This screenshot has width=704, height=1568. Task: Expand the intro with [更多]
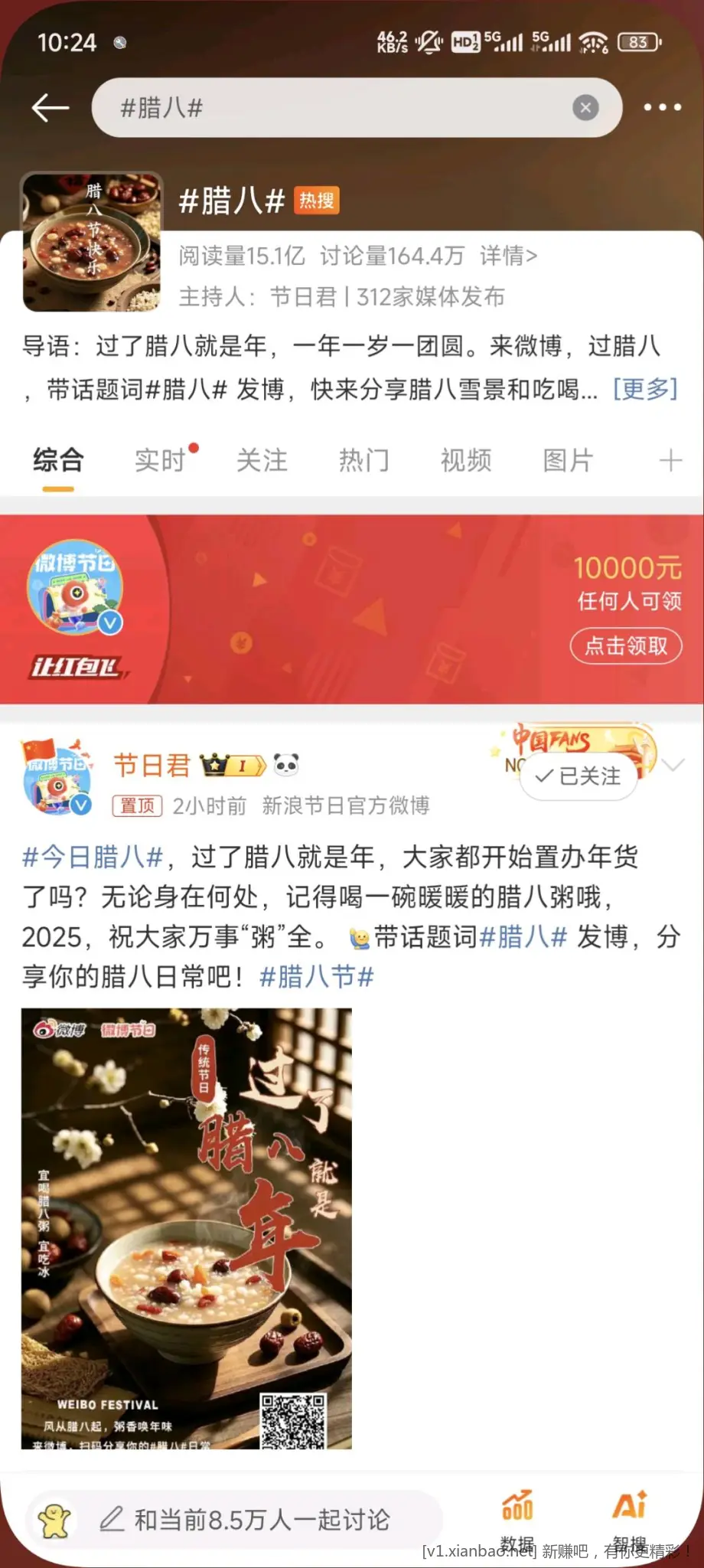coord(645,389)
